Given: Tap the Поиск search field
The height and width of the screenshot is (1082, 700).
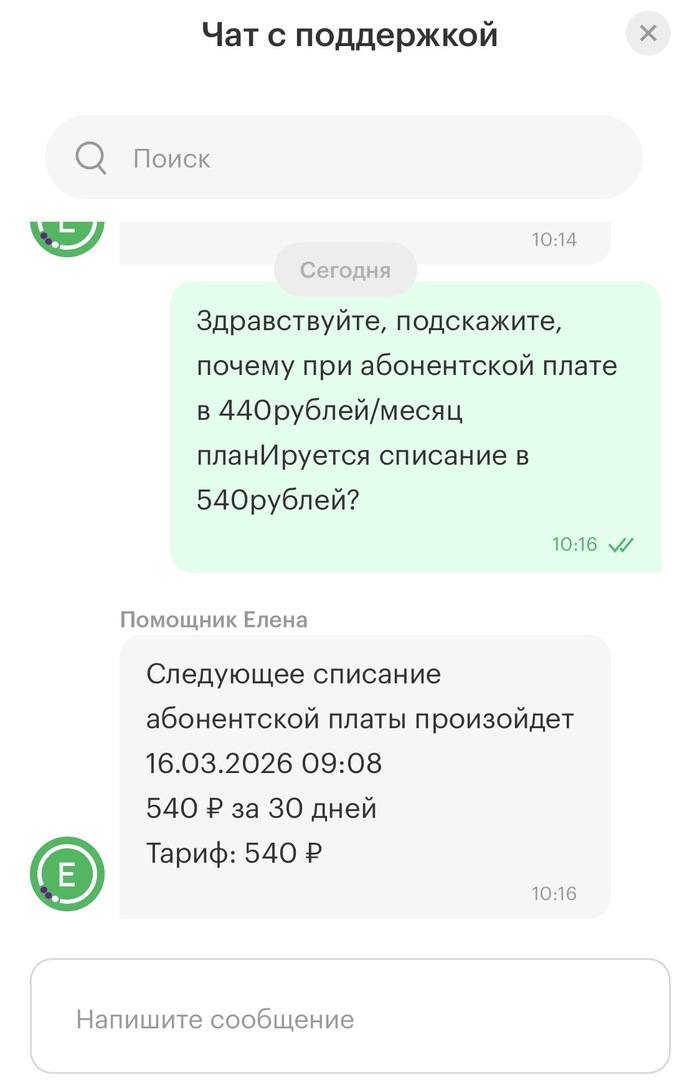Looking at the screenshot, I should click(x=343, y=158).
